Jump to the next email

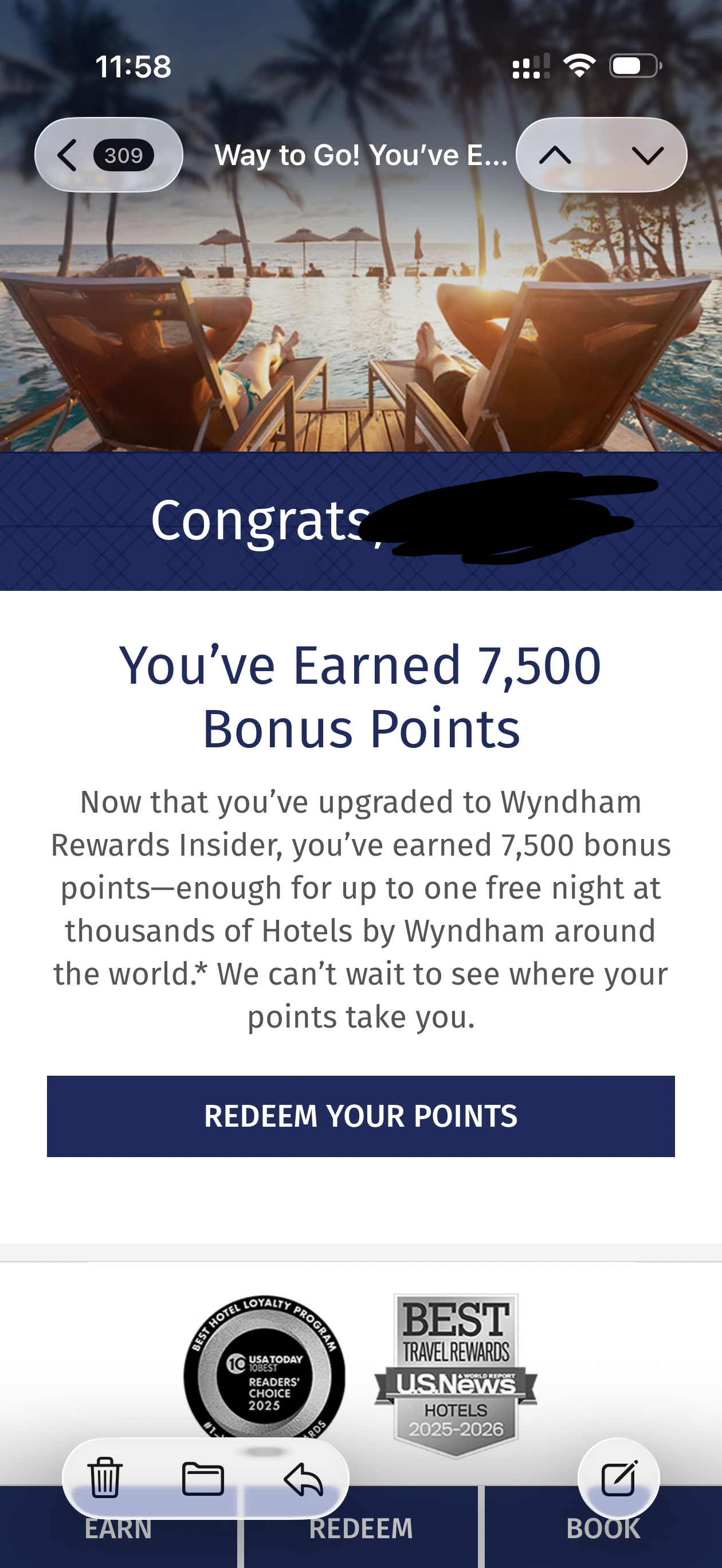click(647, 155)
